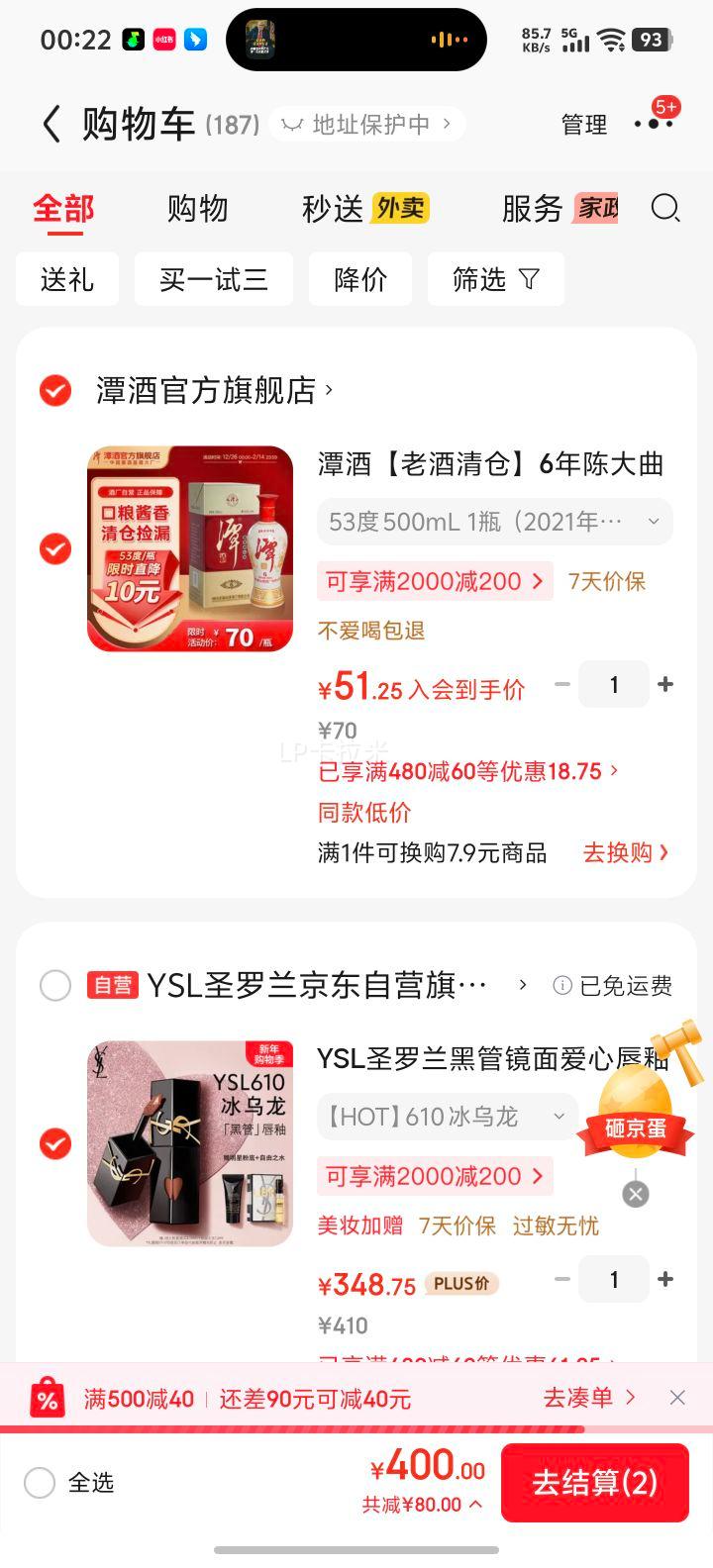Select the YSL圣罗兰 store checkbox
The image size is (713, 1568).
pos(54,986)
